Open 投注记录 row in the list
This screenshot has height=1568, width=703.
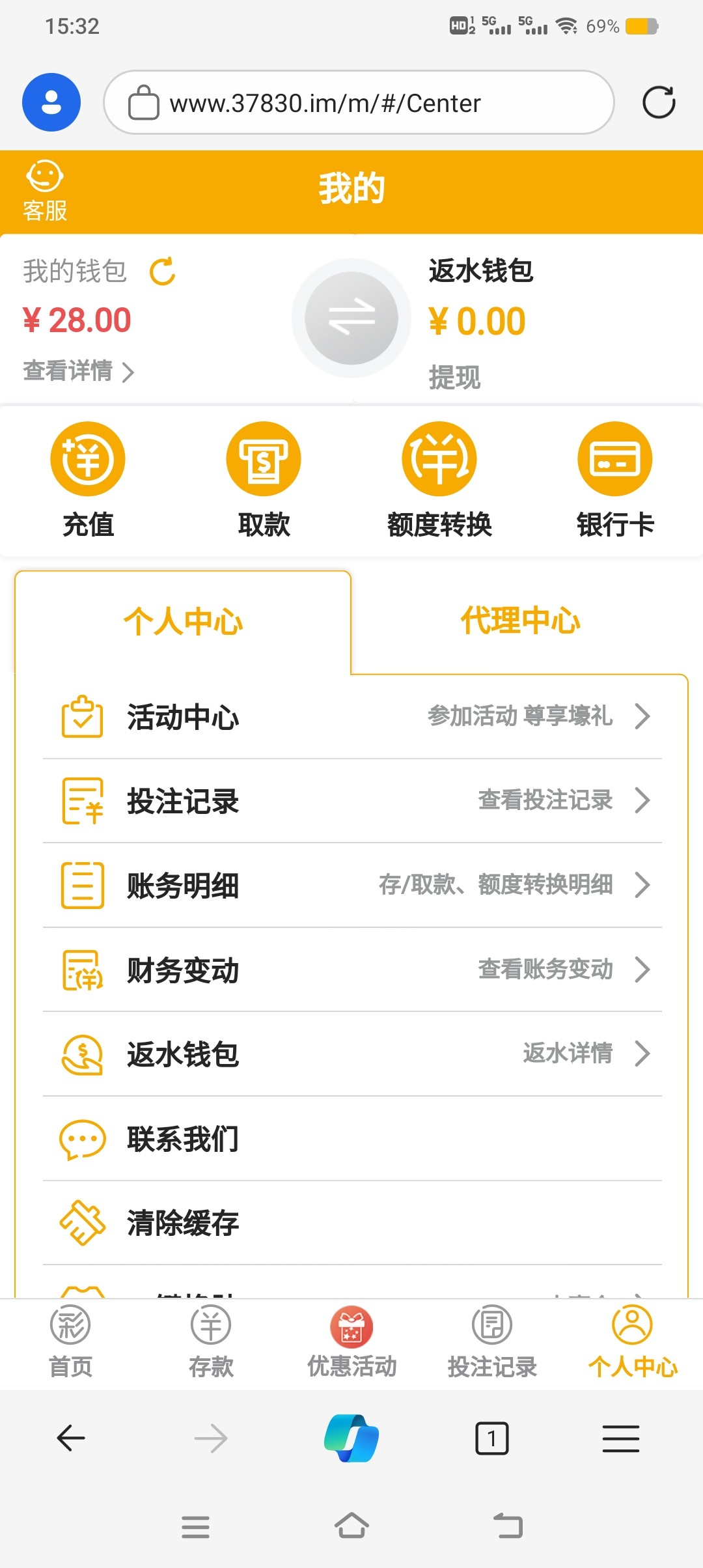click(x=352, y=801)
